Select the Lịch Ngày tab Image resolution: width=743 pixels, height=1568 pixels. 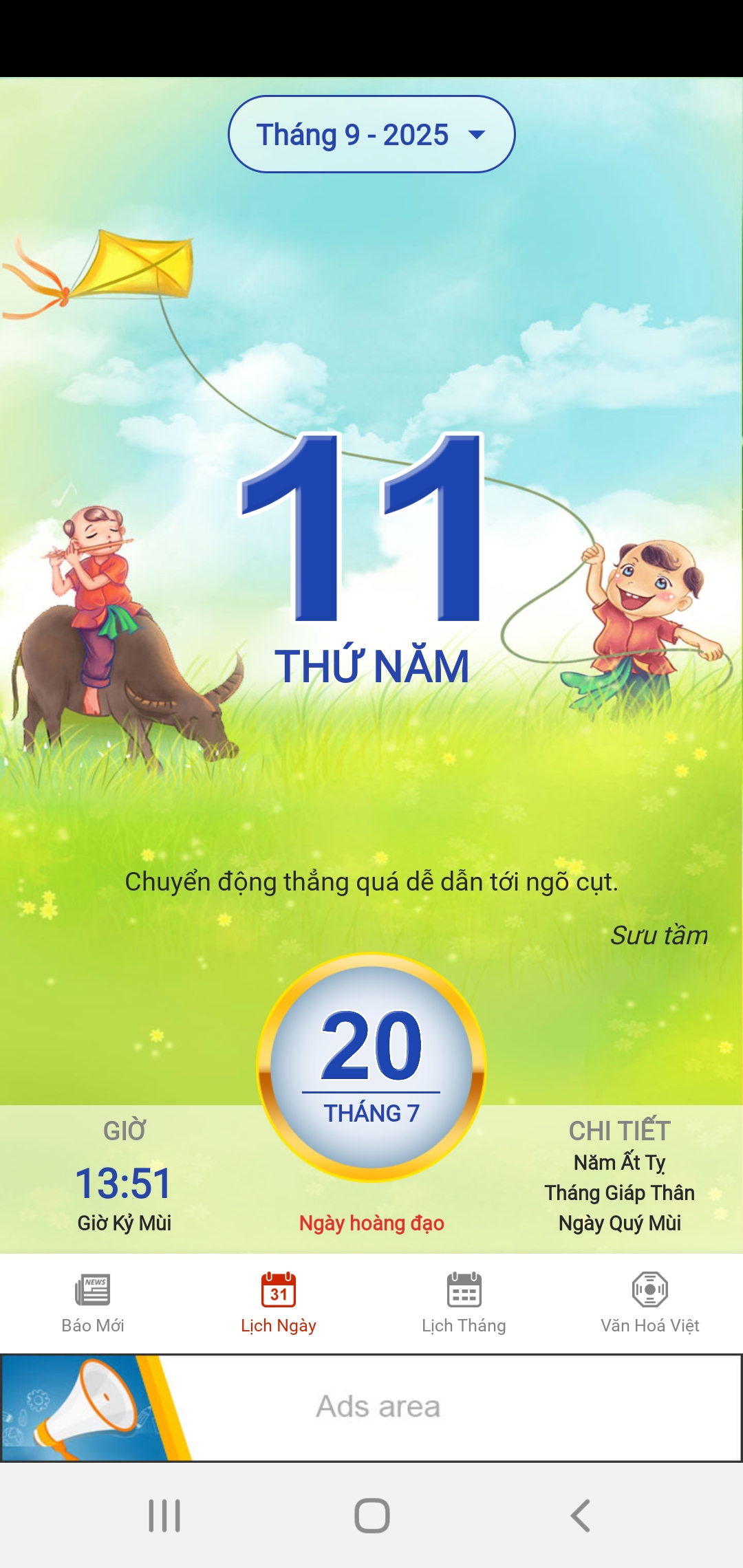point(279,1303)
